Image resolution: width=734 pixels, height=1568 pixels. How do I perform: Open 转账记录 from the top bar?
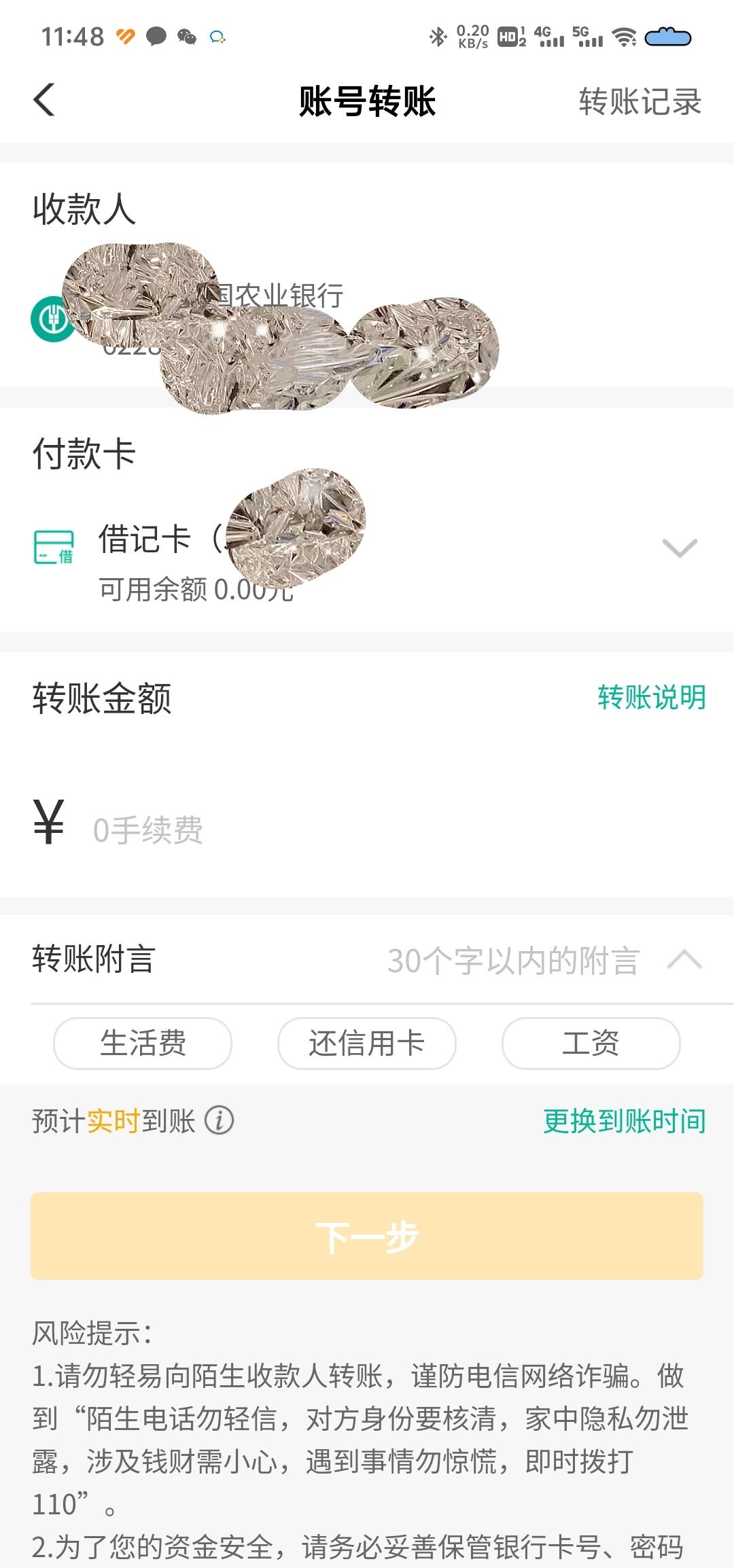pos(637,100)
